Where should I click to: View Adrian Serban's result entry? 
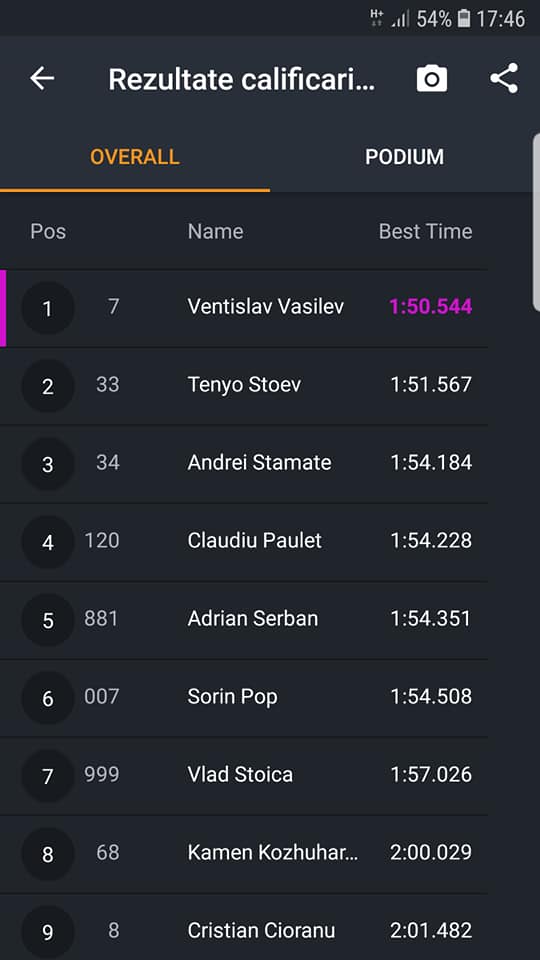click(244, 620)
